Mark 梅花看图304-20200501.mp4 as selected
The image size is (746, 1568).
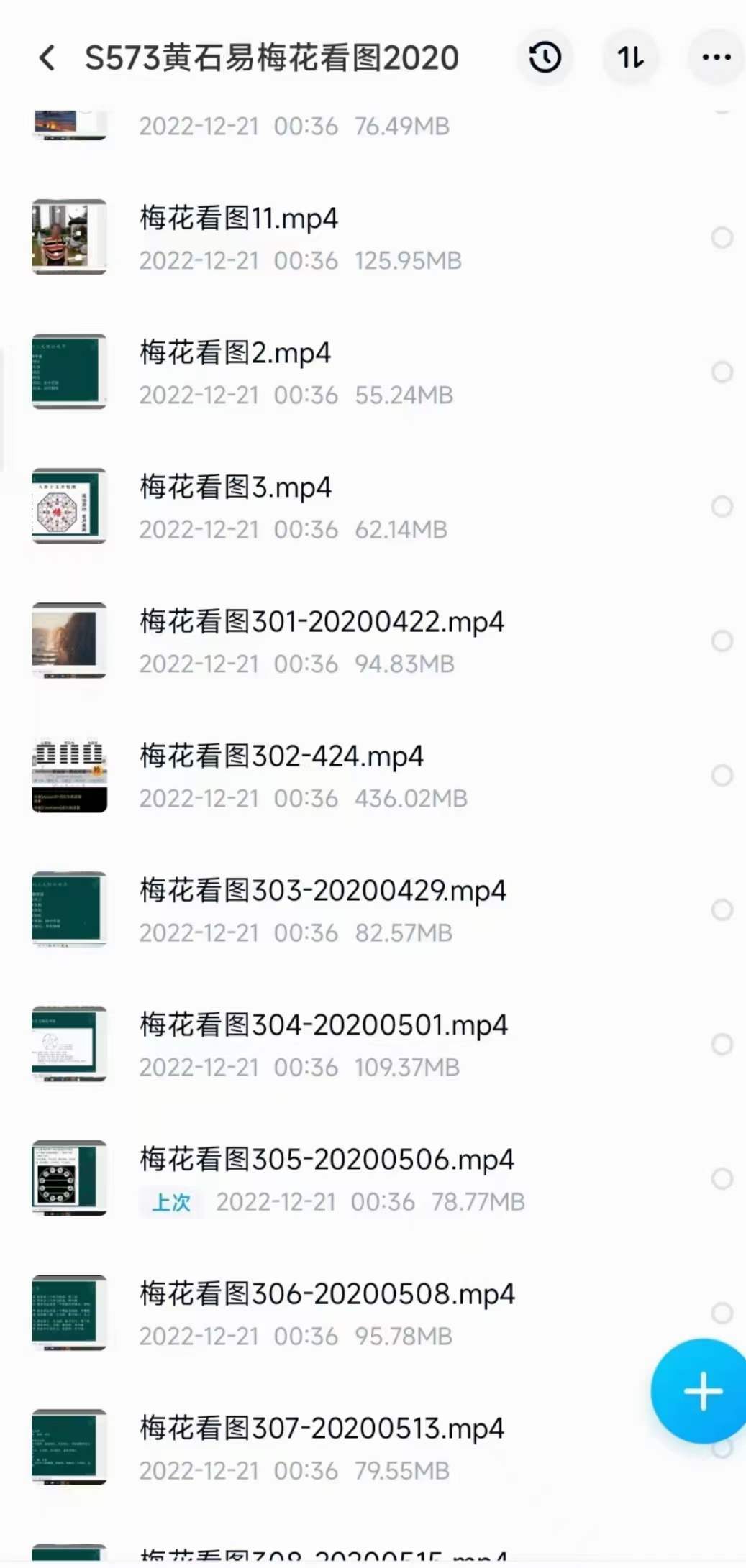(x=722, y=1045)
